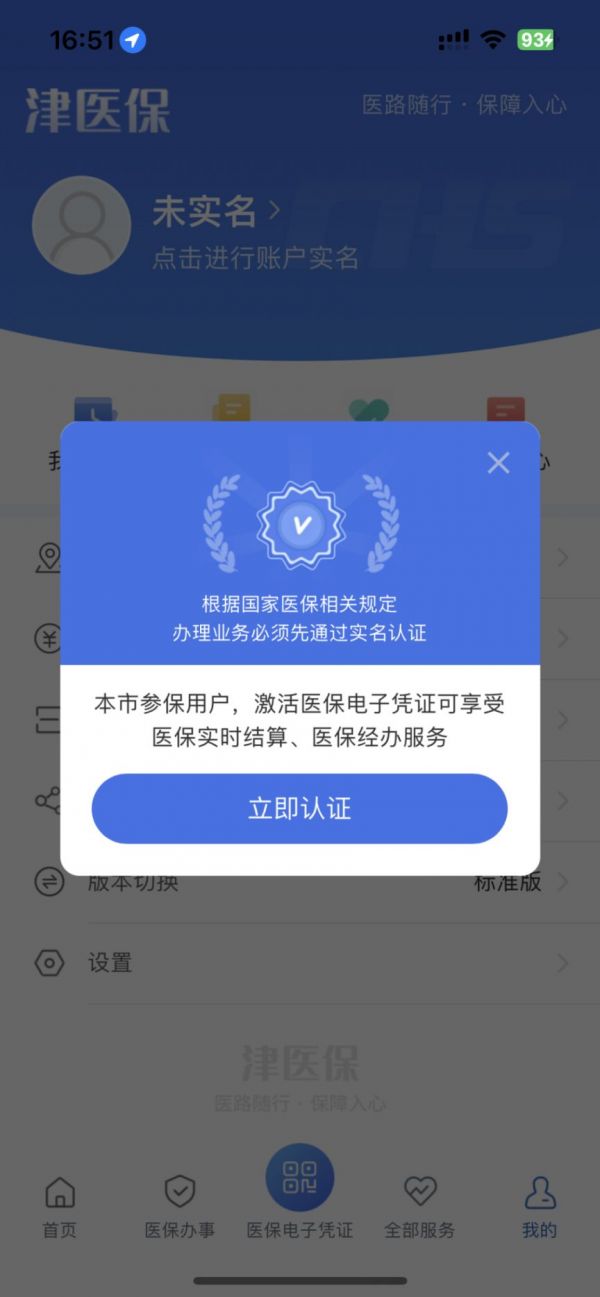This screenshot has width=600, height=1297.
Task: Open the 医保办事 tab
Action: [x=180, y=1206]
